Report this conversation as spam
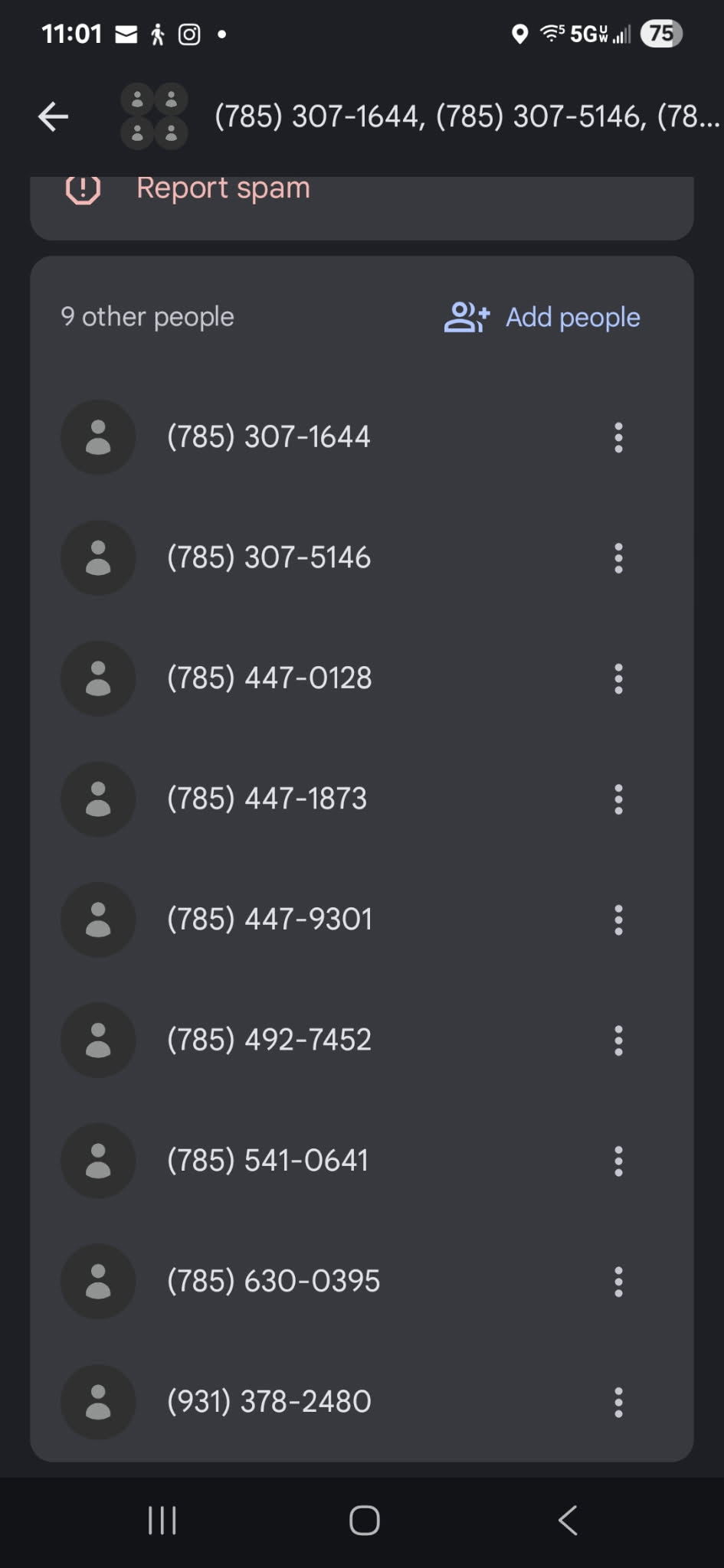This screenshot has width=724, height=1568. 222,188
